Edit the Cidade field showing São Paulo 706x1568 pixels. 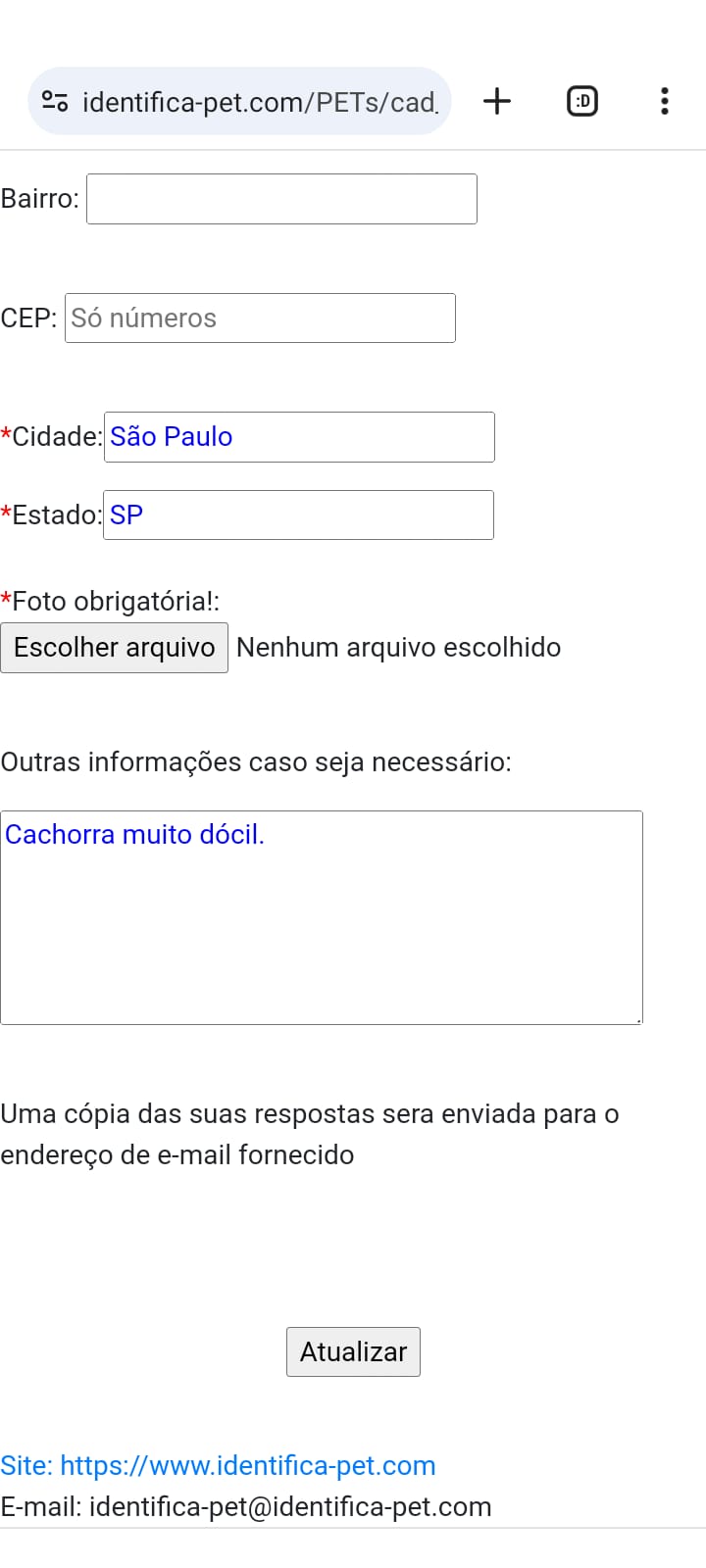299,437
